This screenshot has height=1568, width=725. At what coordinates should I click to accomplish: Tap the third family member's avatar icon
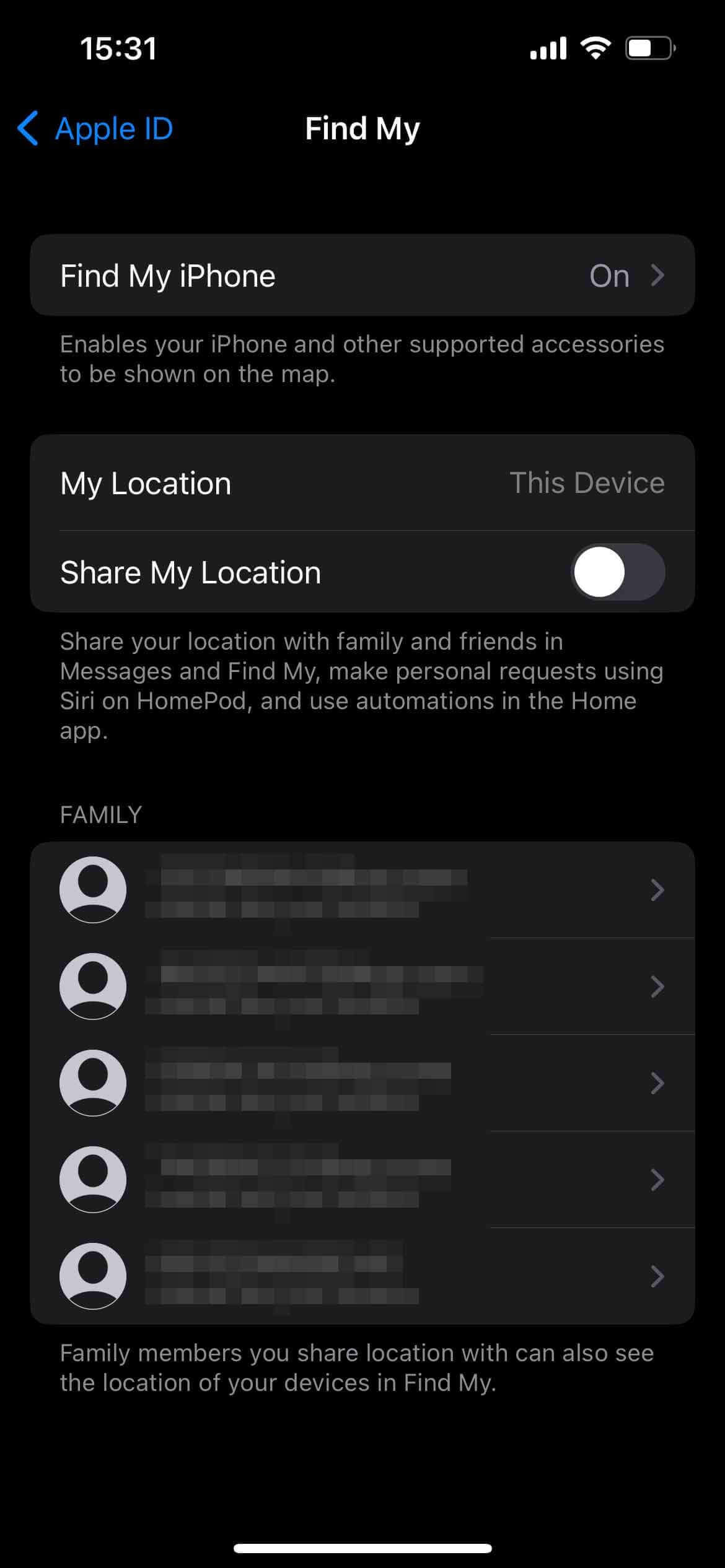[x=93, y=1082]
